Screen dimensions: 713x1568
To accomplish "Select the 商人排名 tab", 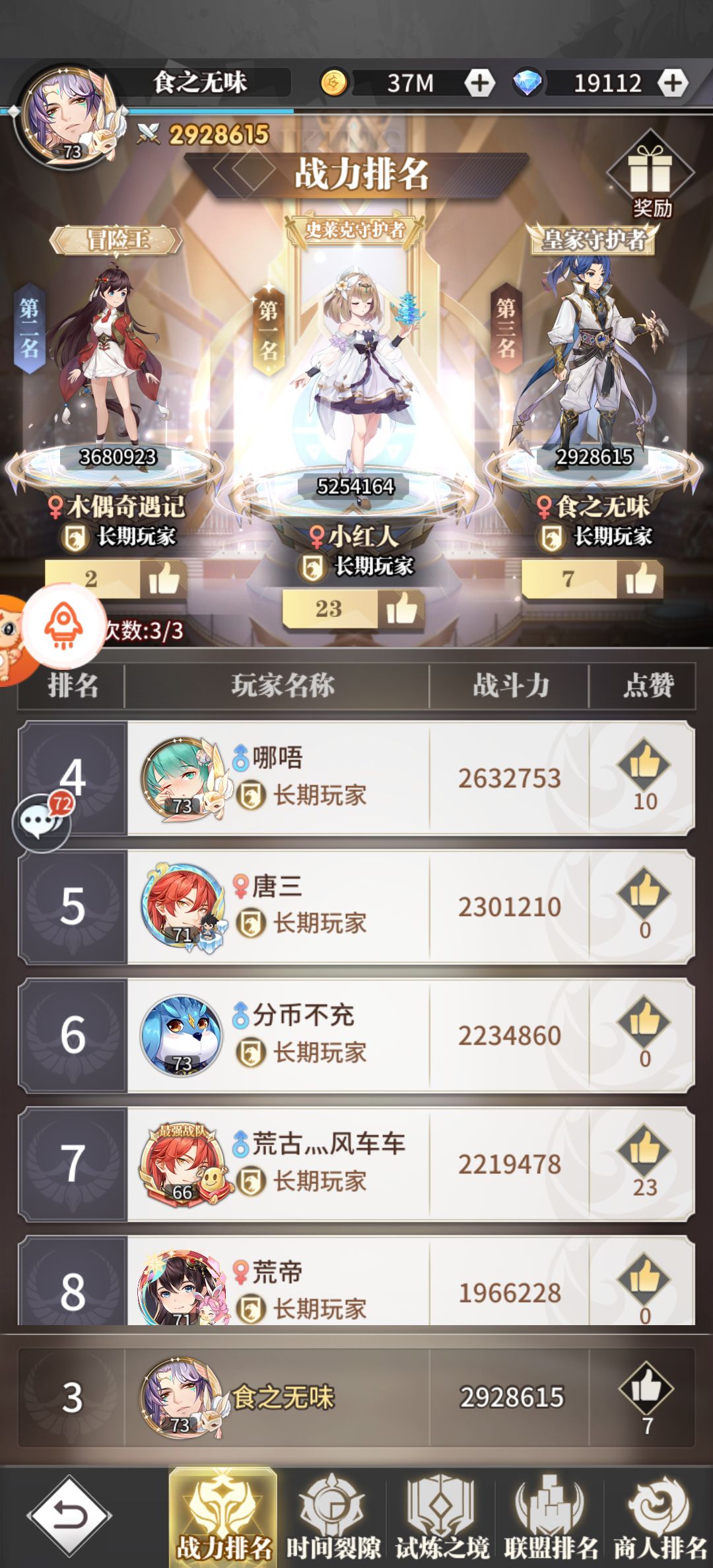I will 660,1519.
